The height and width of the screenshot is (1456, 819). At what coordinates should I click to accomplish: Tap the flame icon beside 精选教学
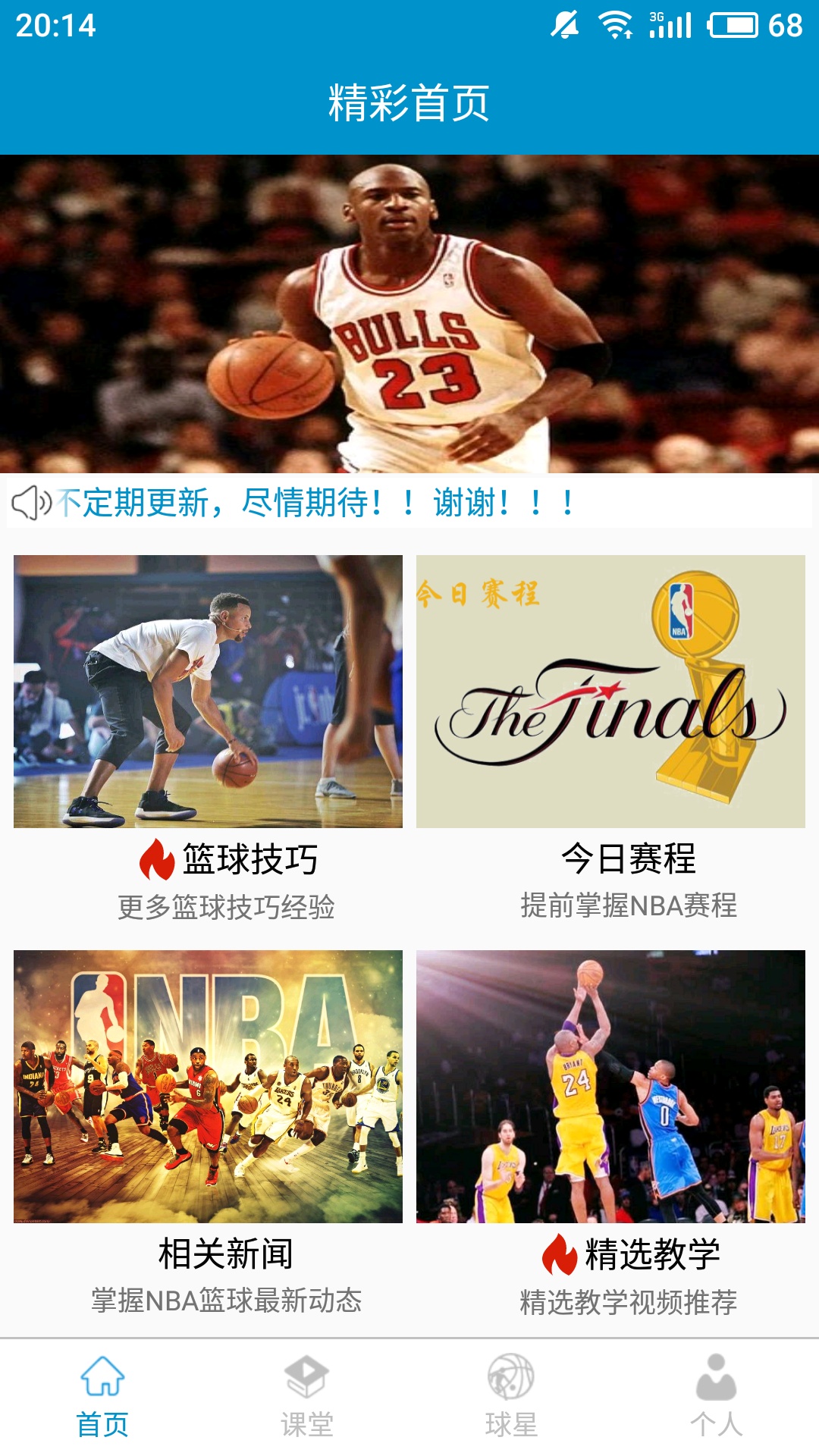click(x=559, y=1250)
